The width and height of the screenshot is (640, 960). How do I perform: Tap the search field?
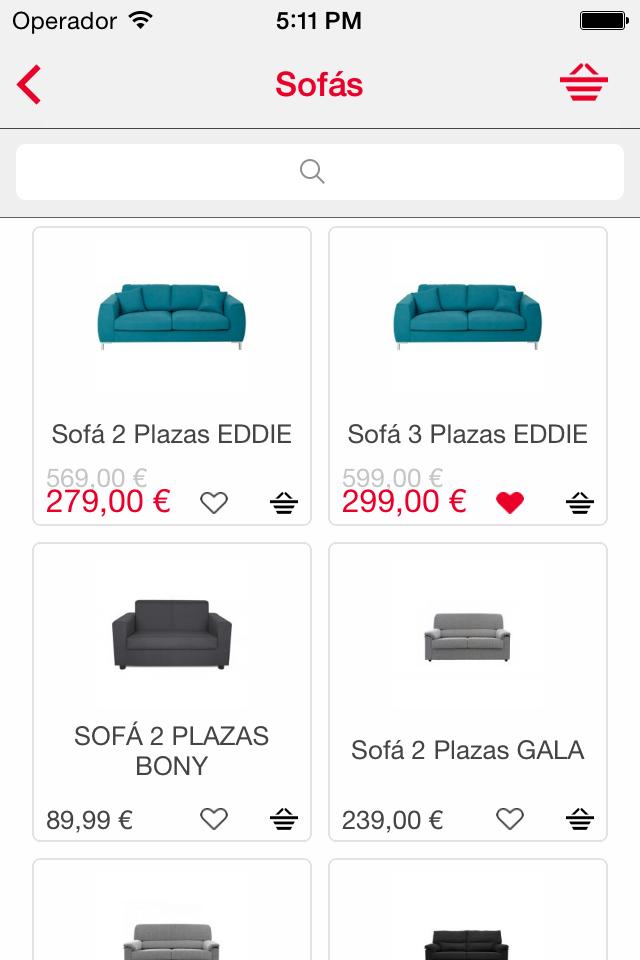click(320, 172)
